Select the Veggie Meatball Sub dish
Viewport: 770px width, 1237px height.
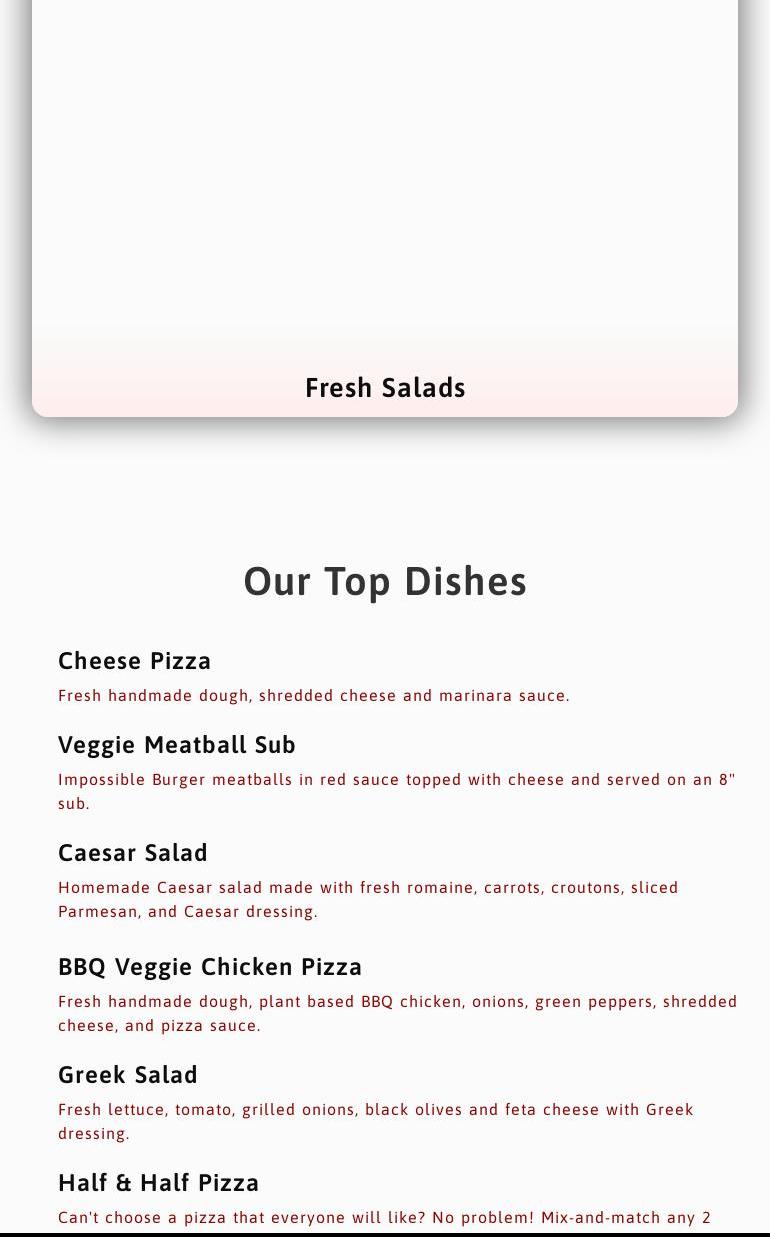(177, 745)
